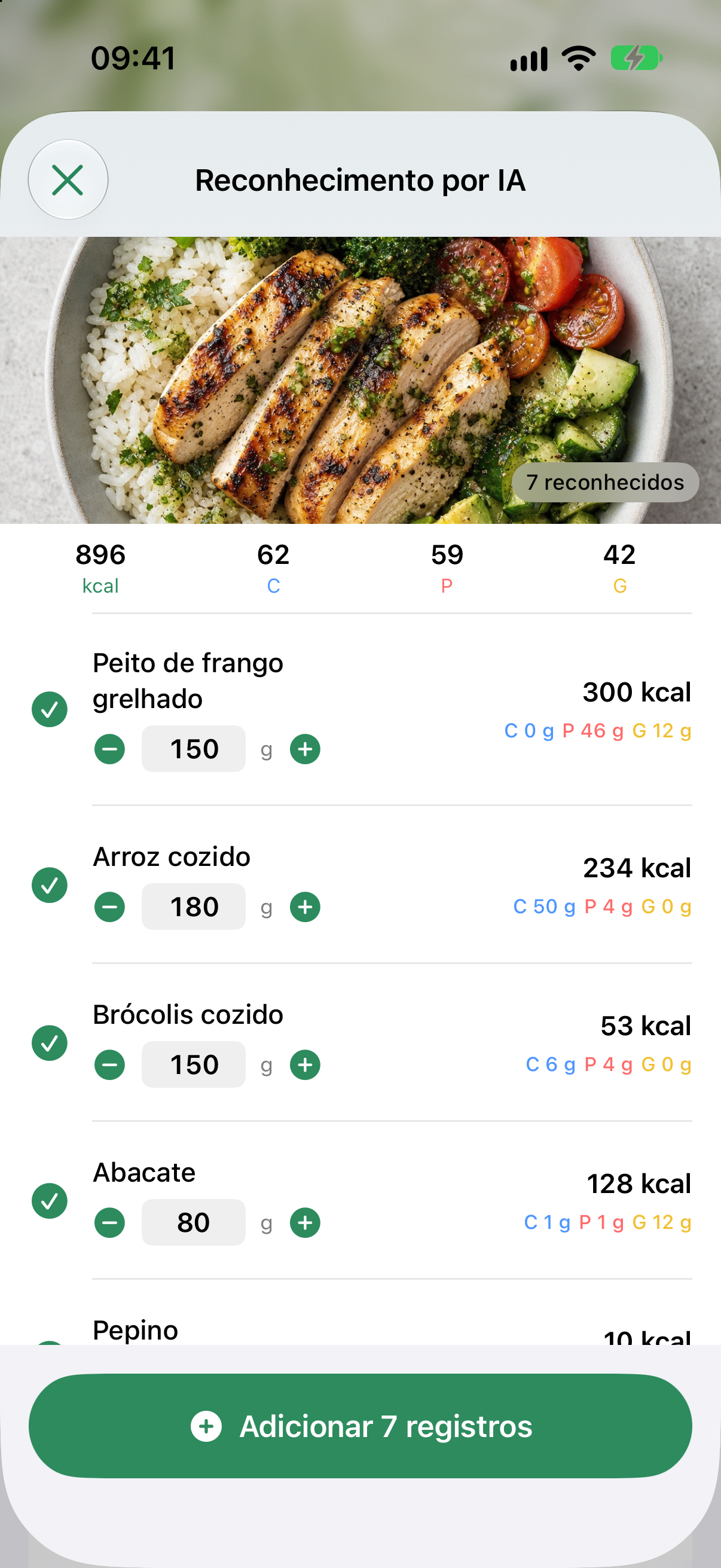Uncheck Arroz cozido item
This screenshot has width=721, height=1568.
49,886
